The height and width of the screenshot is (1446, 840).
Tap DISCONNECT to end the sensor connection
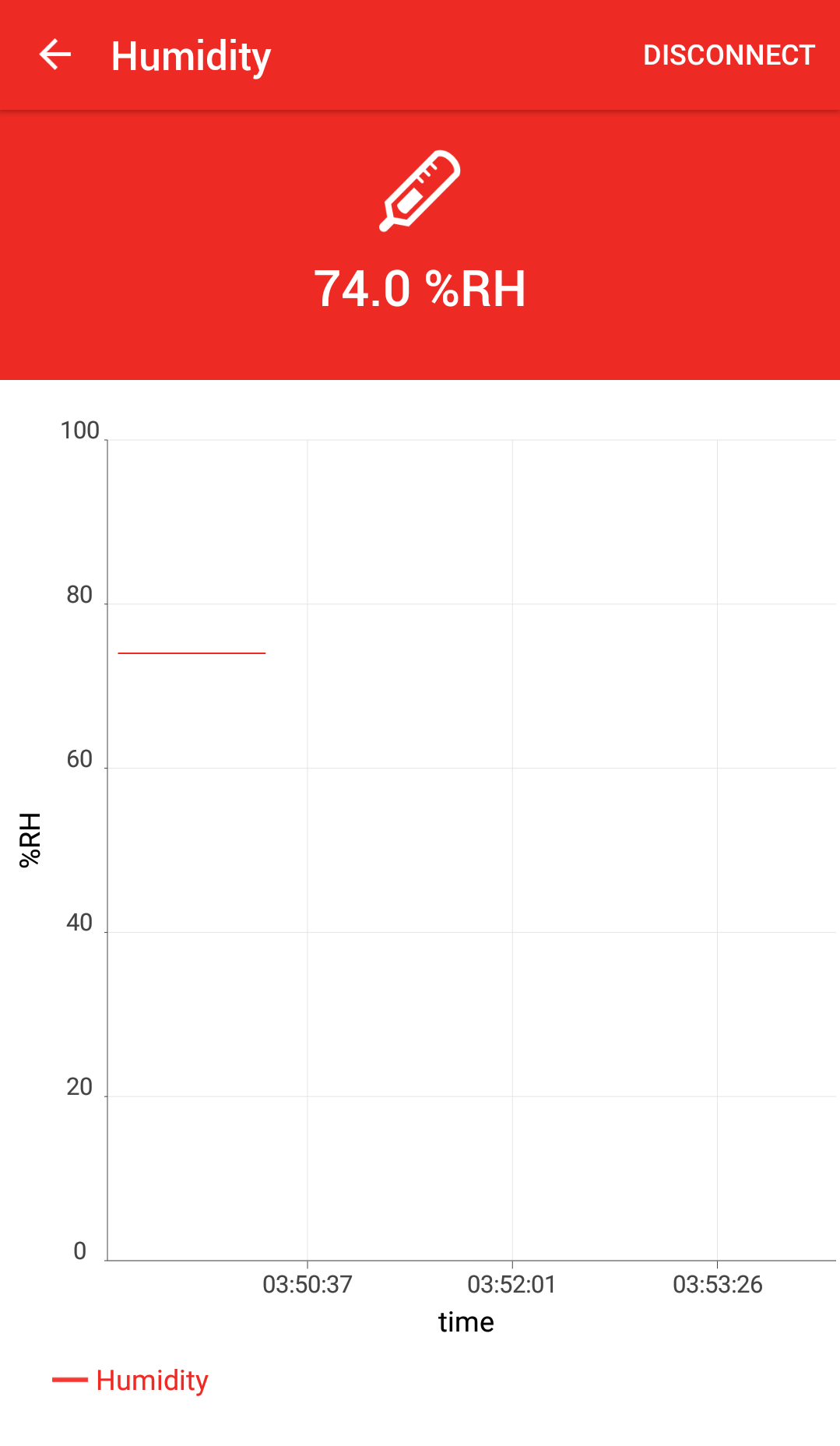[729, 55]
